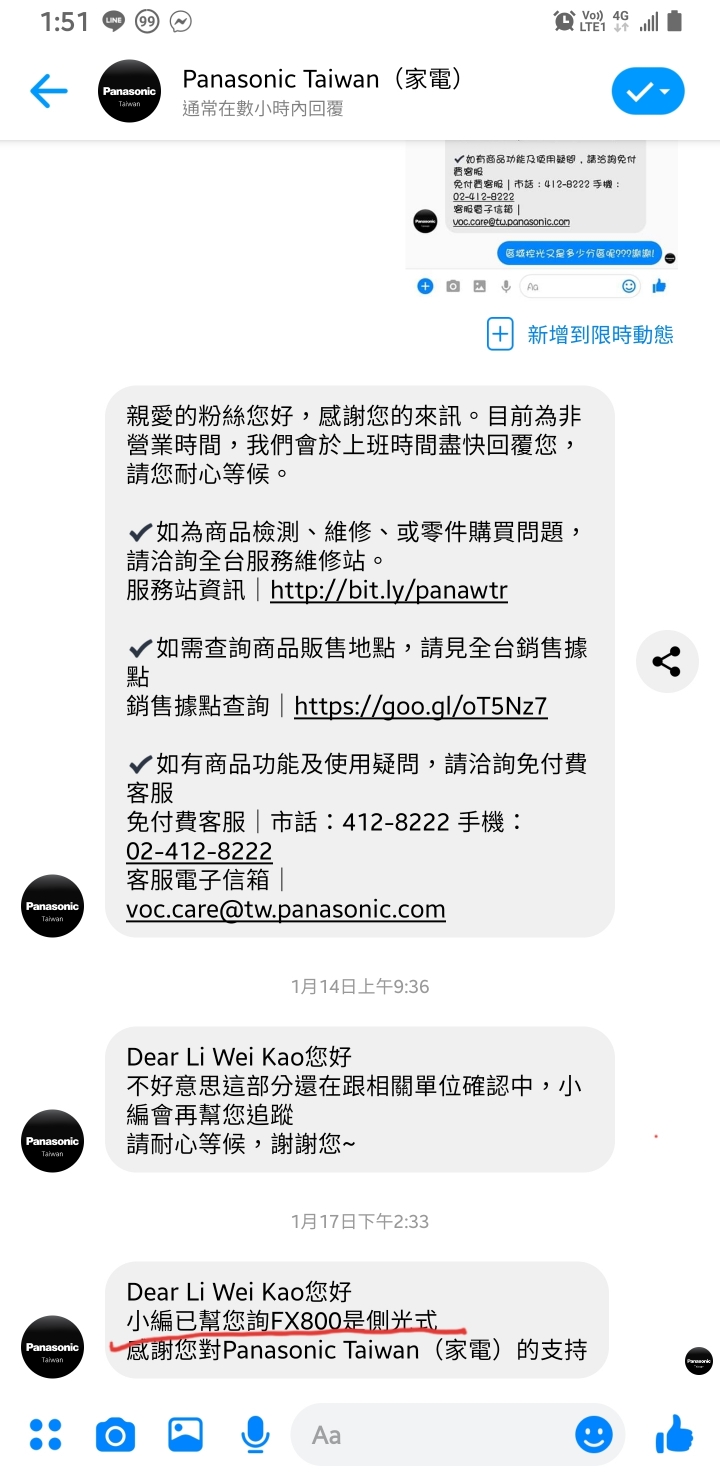Send a thumbs-up like
This screenshot has height=1480, width=720.
click(x=674, y=1434)
